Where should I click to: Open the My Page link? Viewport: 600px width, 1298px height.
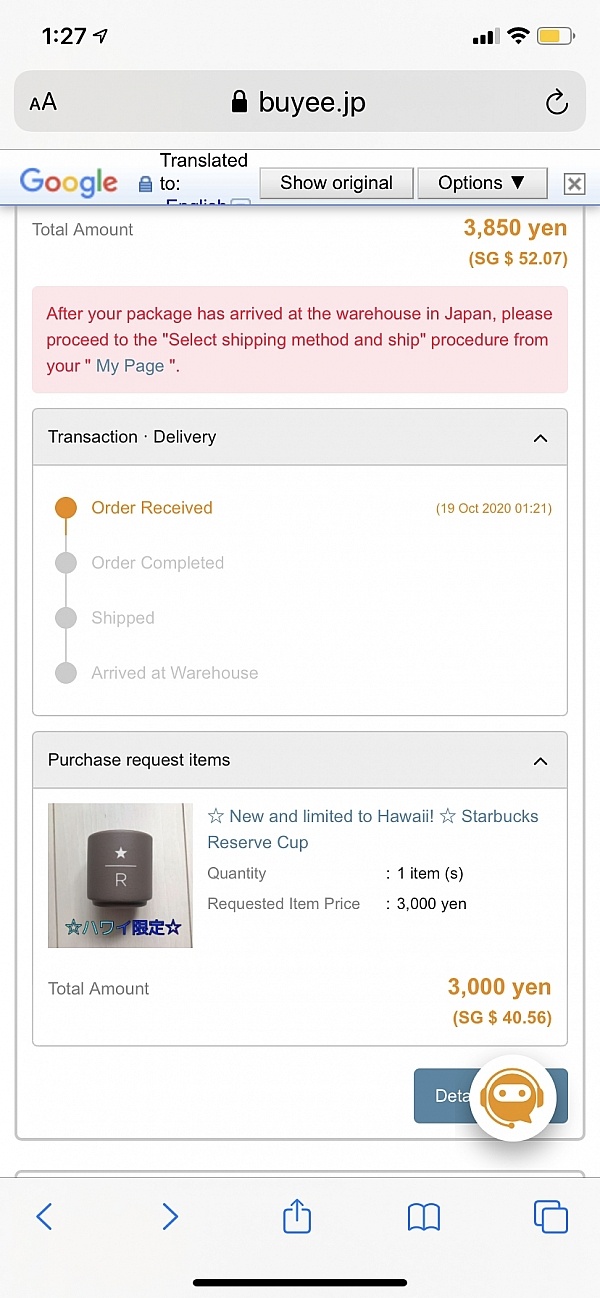(x=130, y=366)
